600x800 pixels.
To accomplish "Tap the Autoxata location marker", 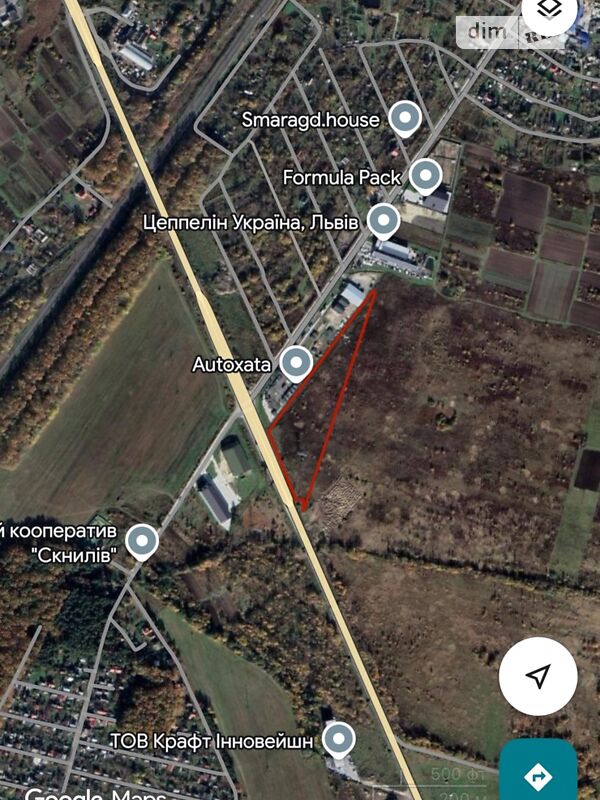I will tap(296, 362).
